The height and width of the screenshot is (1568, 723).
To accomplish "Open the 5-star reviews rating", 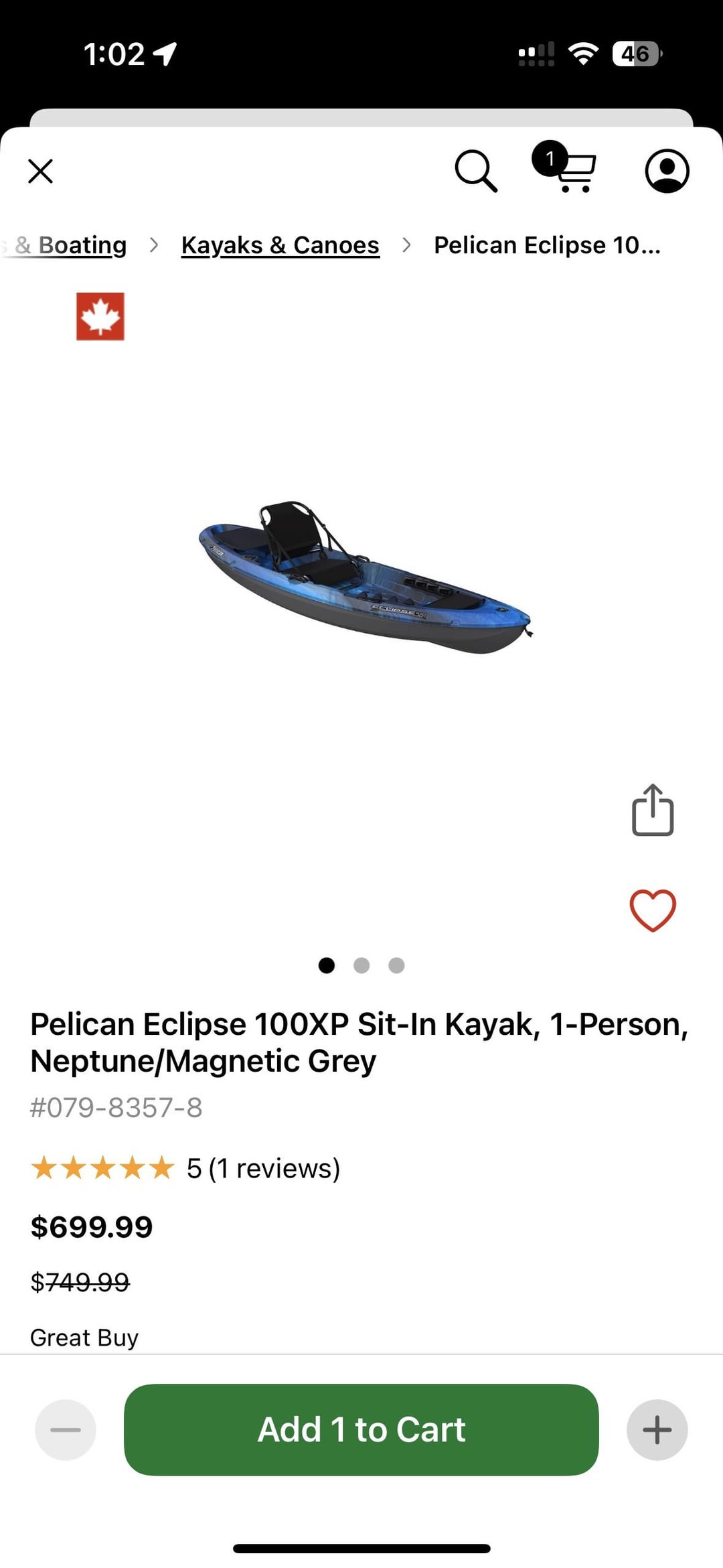I will tap(185, 1168).
